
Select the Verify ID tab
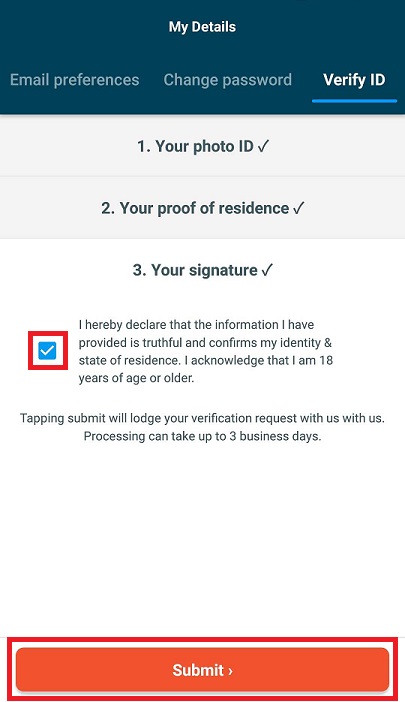(x=354, y=80)
